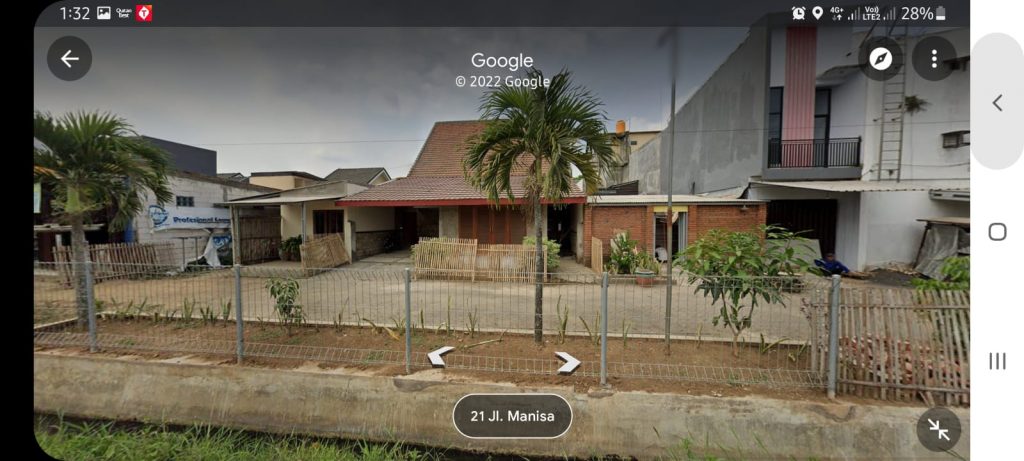Tap the compass icon
Image resolution: width=1024 pixels, height=461 pixels.
pos(880,59)
